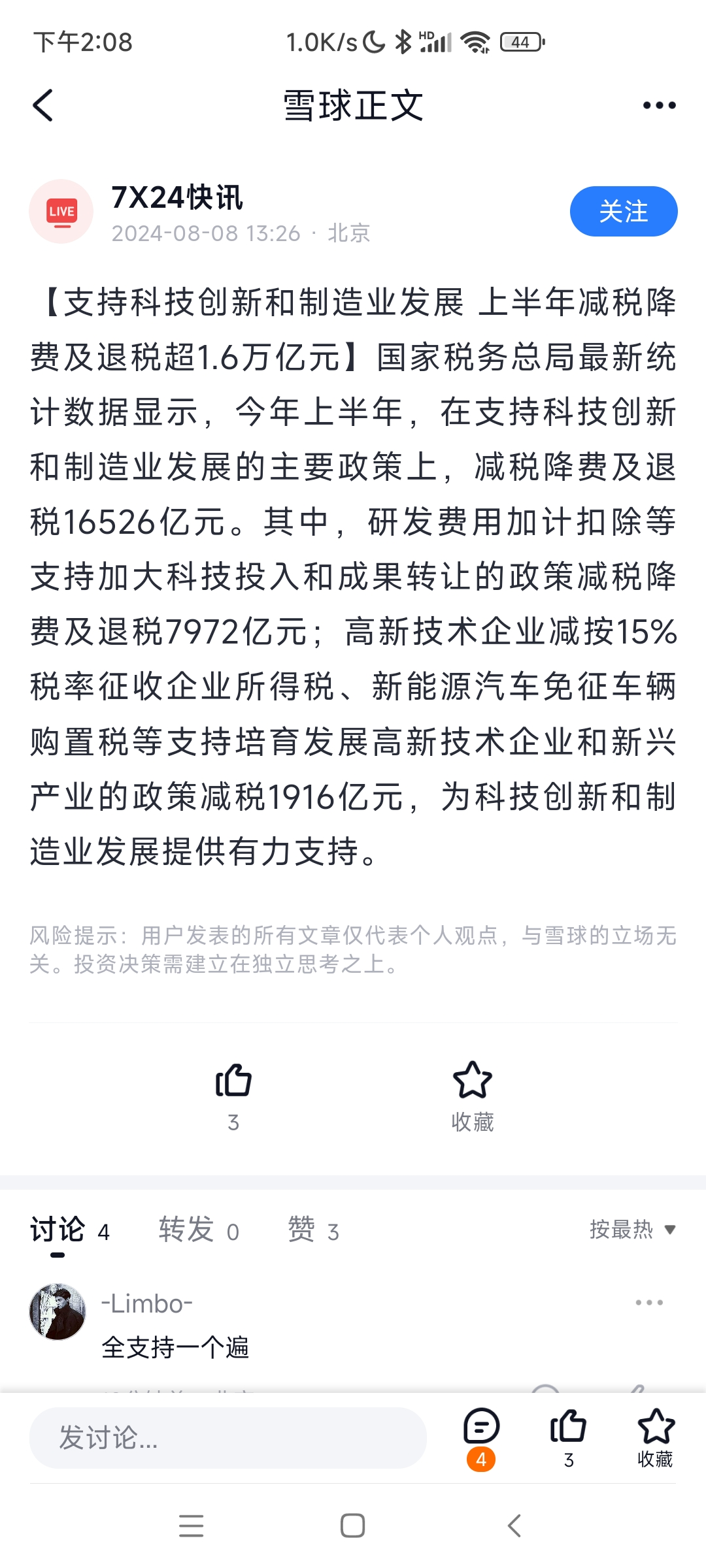
Task: Tap the 发讨论 comment input field
Action: click(227, 1438)
